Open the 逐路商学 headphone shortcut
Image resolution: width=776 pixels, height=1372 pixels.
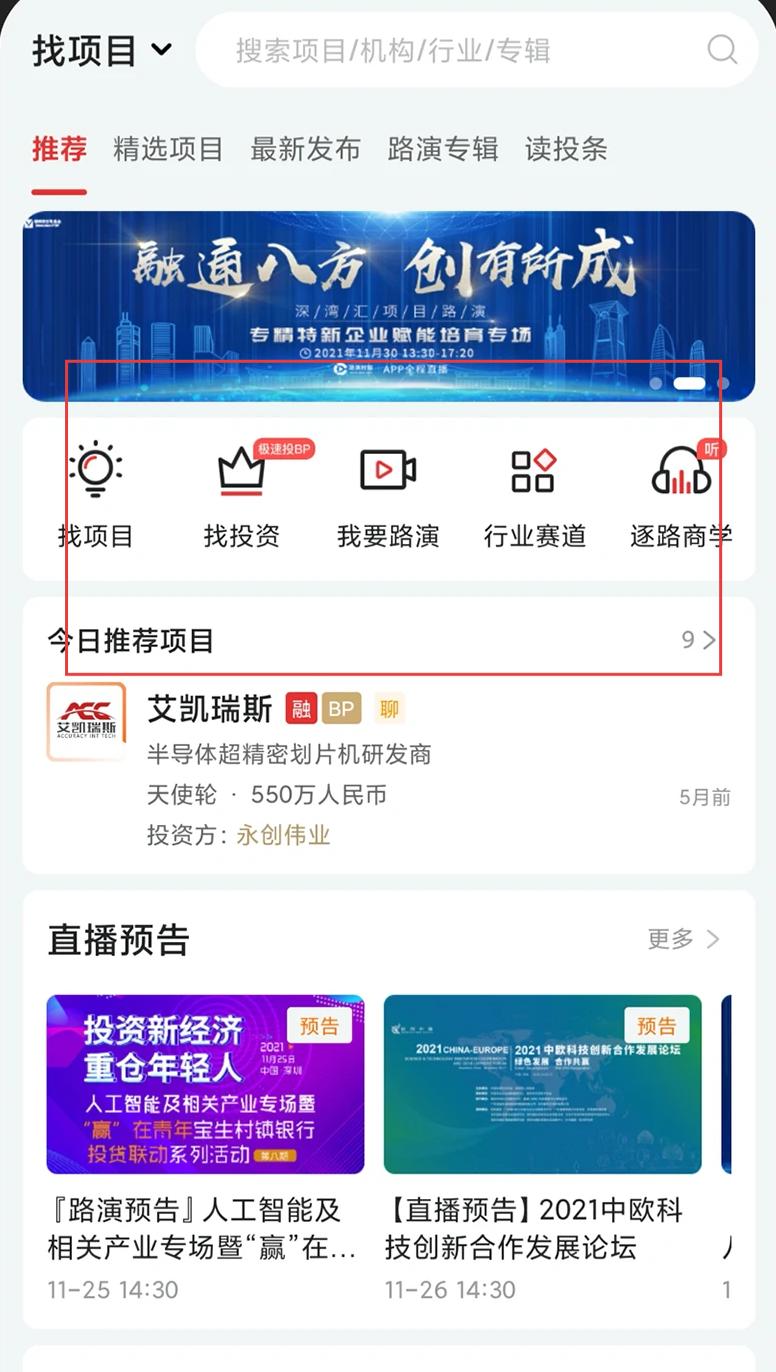click(x=681, y=495)
